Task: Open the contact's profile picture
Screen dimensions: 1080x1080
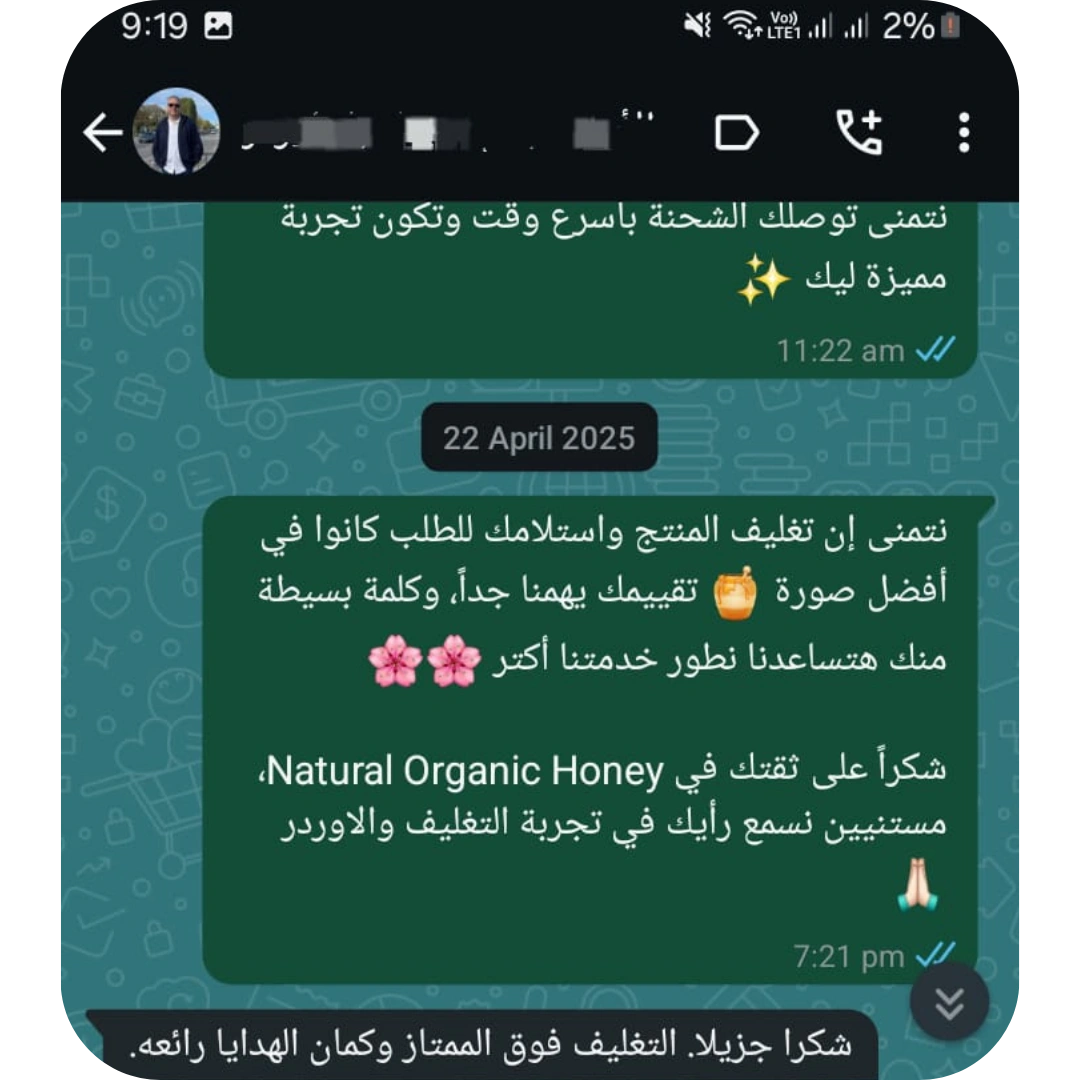Action: pyautogui.click(x=176, y=132)
